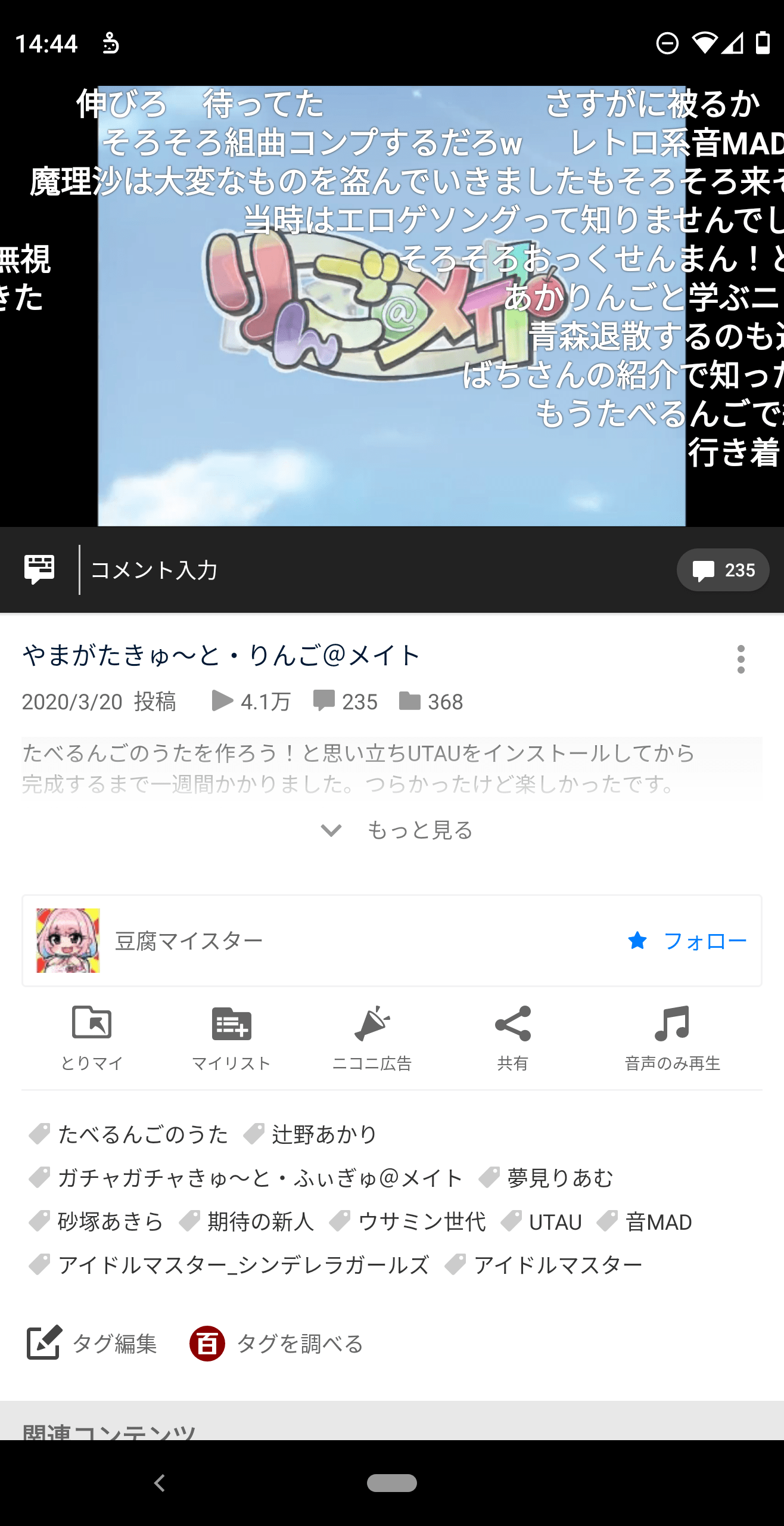
Task: Open uploader 豆腐マイスター's profile
Action: (188, 941)
